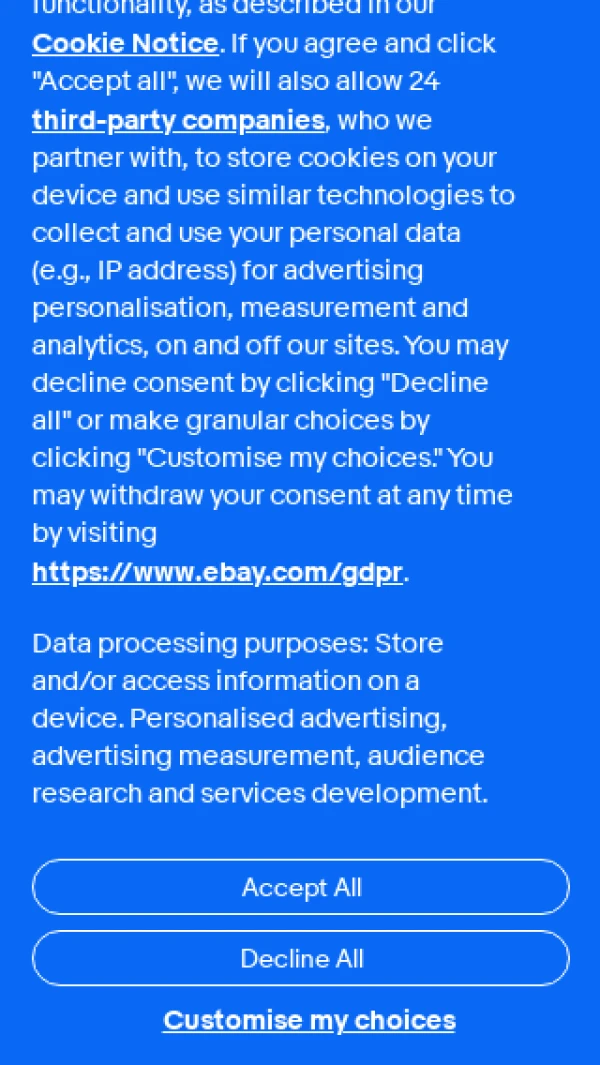Open the Cookie Notice link
Screen dimensions: 600x1065
(x=125, y=44)
